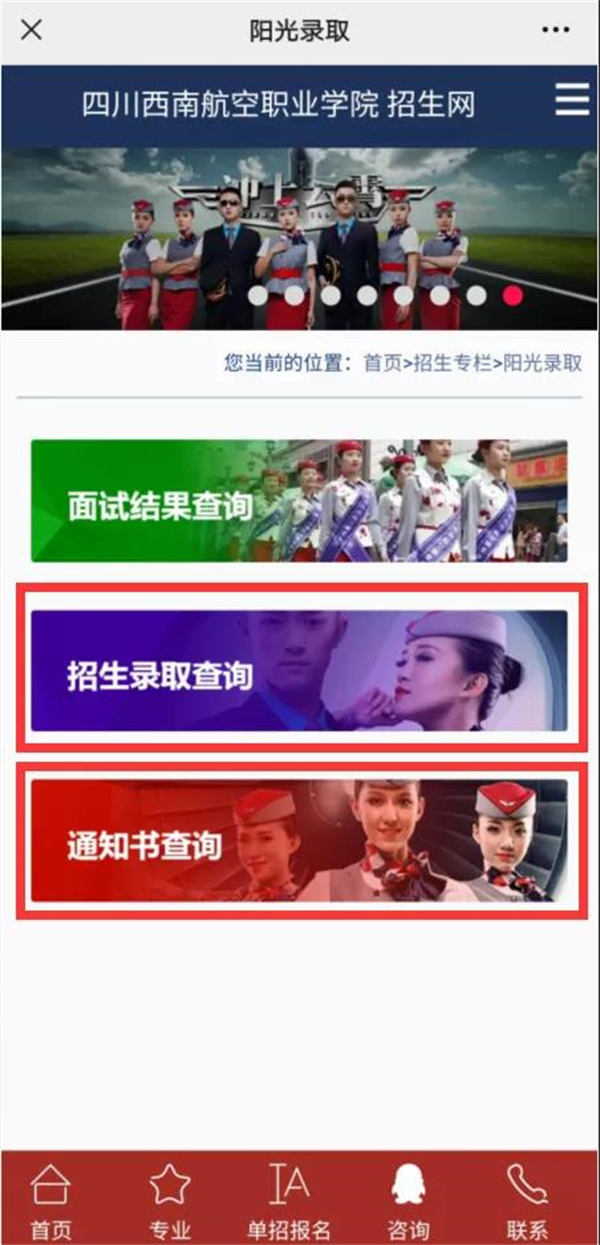Go to 首页 in bottom bar
600x1245 pixels.
[x=51, y=1200]
